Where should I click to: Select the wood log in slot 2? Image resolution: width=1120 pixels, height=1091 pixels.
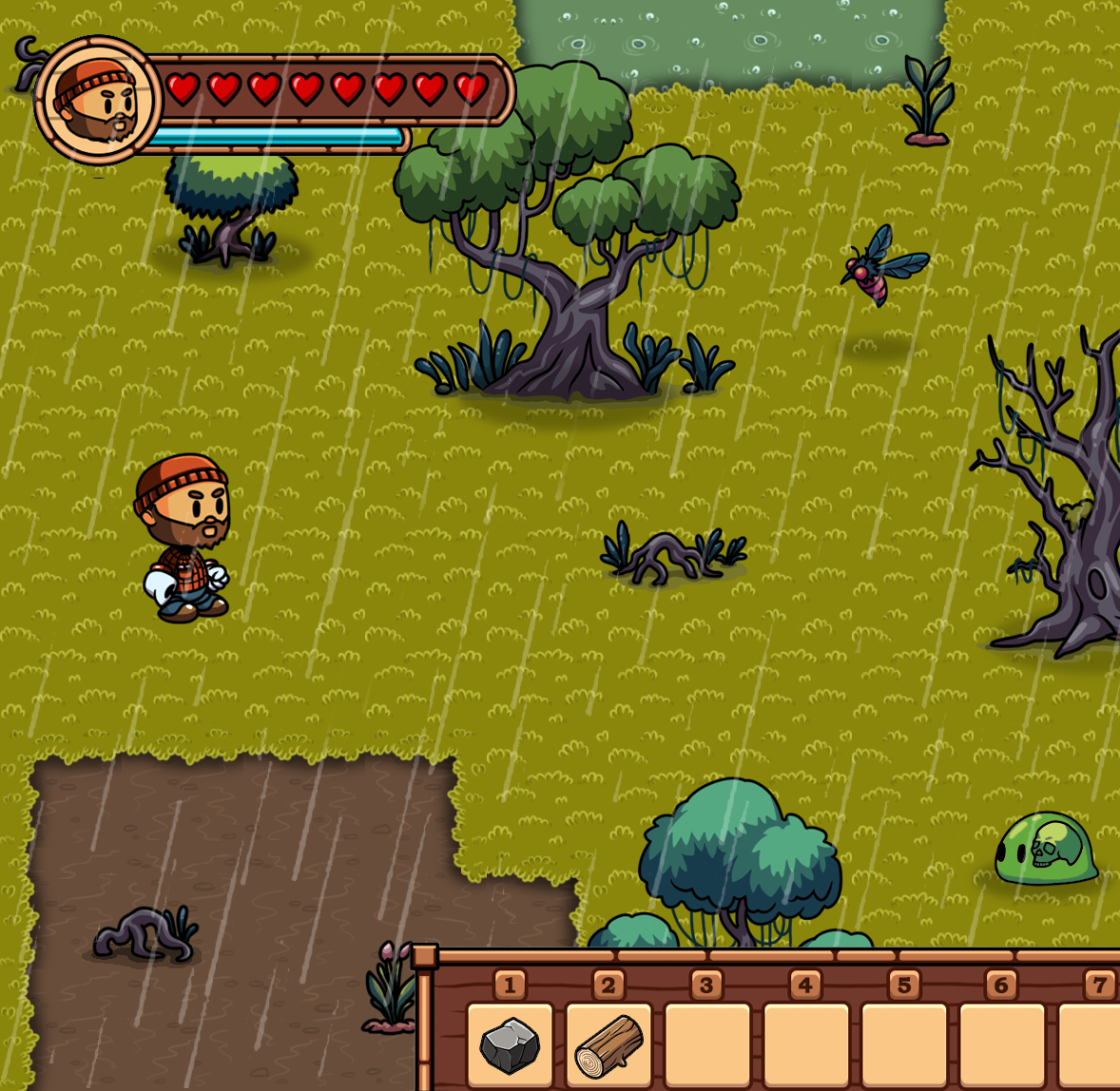(608, 1045)
